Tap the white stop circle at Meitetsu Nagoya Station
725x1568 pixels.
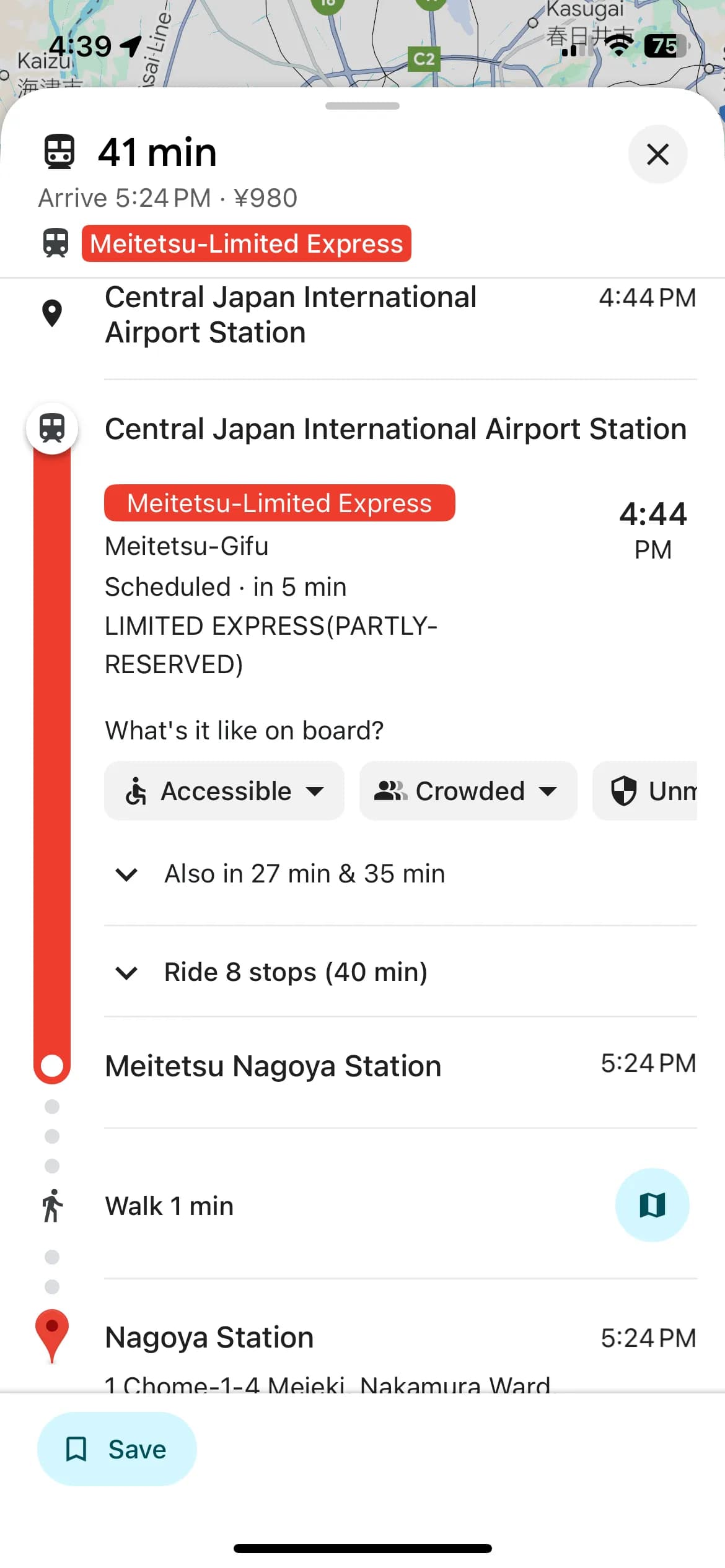click(x=52, y=1065)
